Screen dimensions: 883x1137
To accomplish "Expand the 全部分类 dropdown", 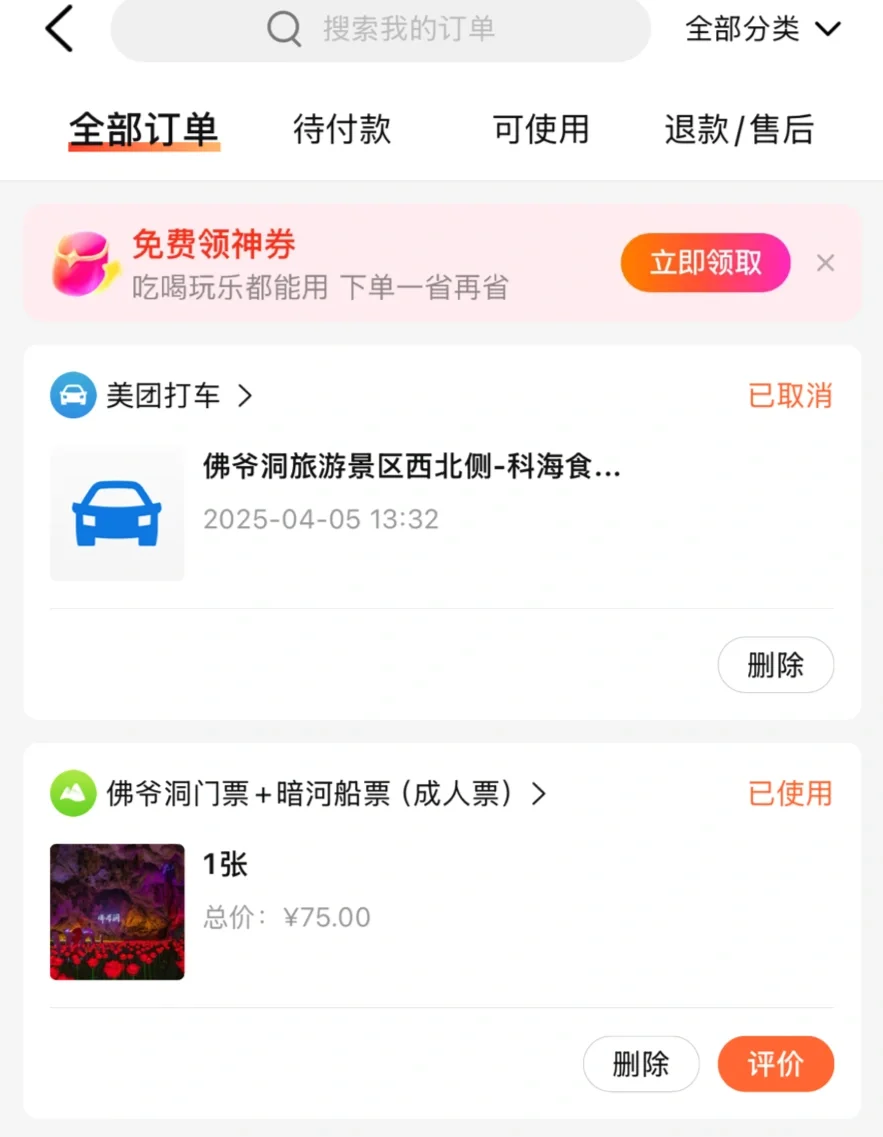I will [x=762, y=29].
